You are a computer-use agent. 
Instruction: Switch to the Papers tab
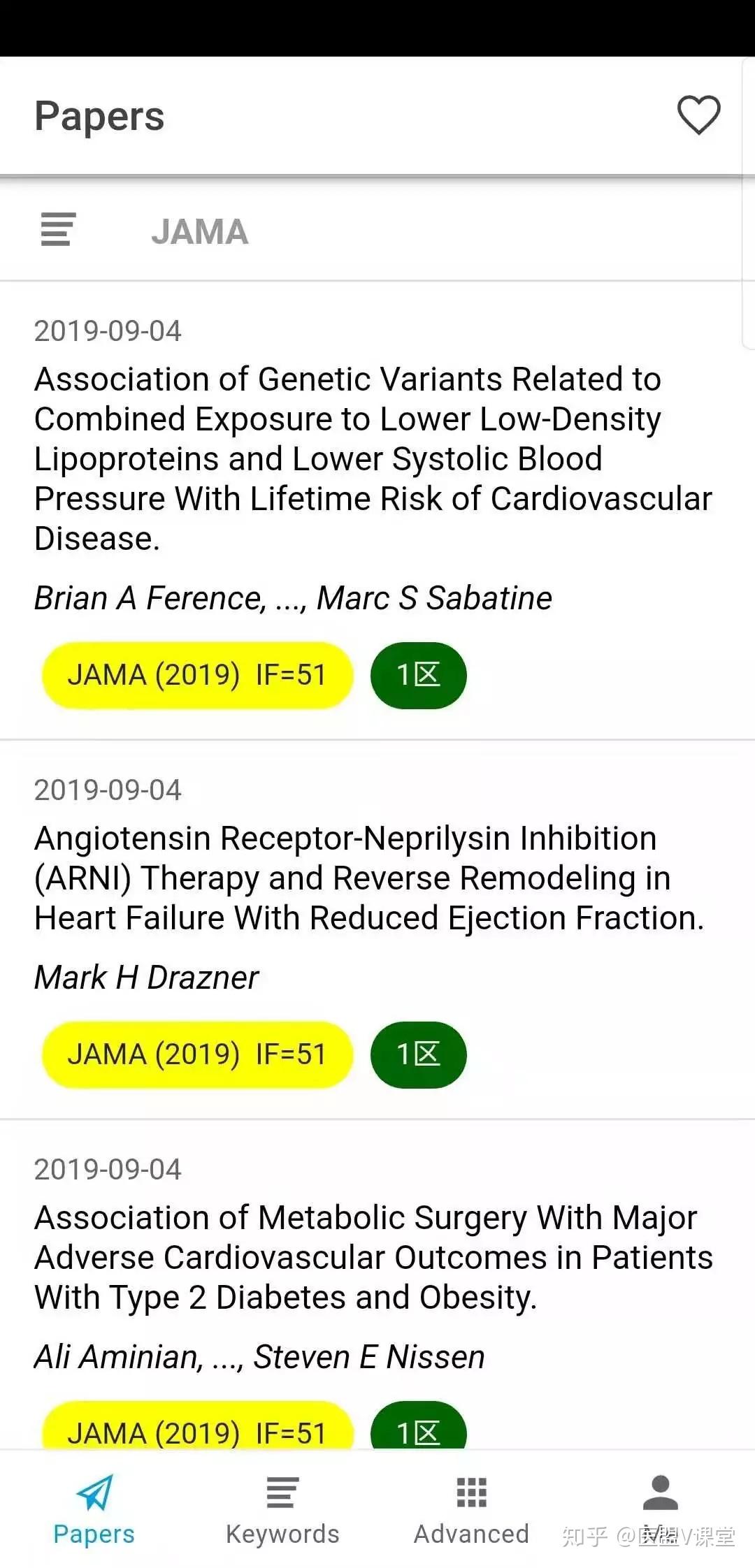[94, 1508]
